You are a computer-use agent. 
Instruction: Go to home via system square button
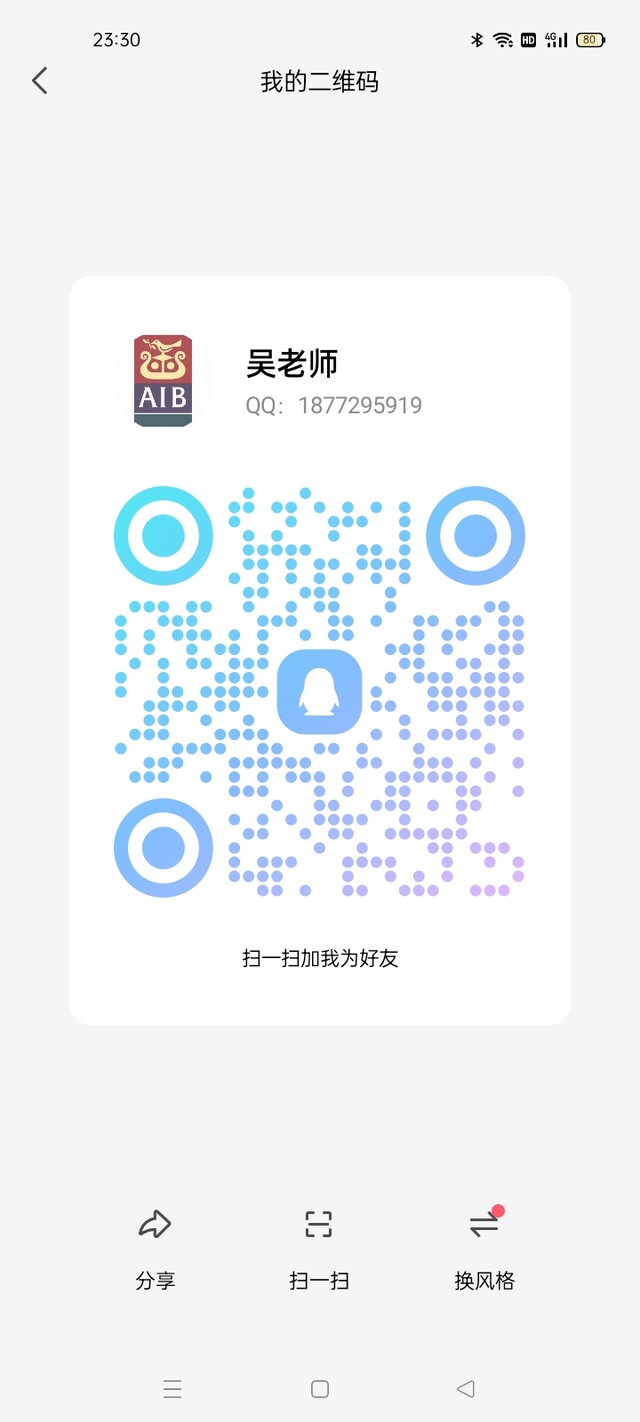point(320,1389)
